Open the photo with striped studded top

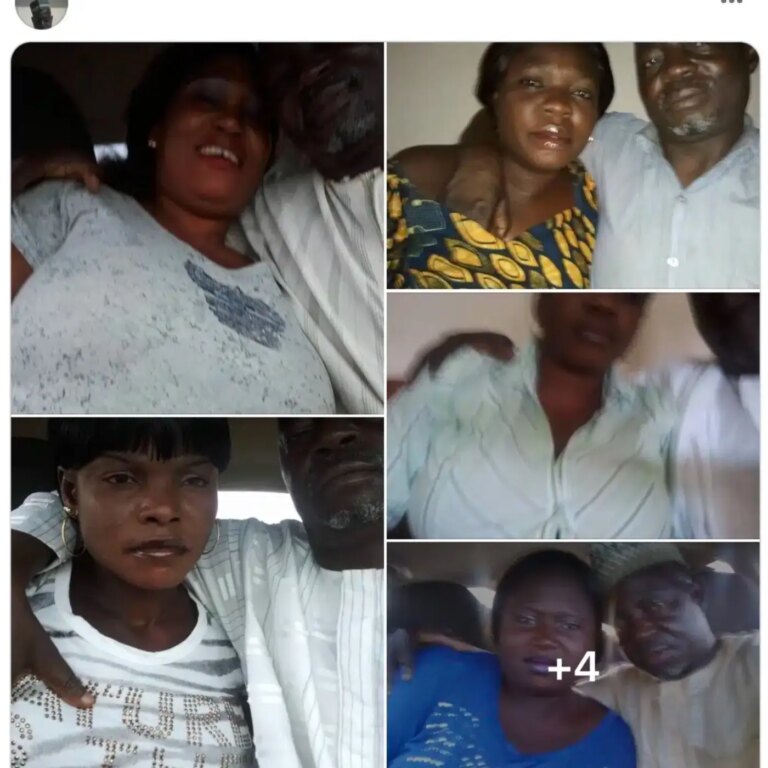pos(197,592)
